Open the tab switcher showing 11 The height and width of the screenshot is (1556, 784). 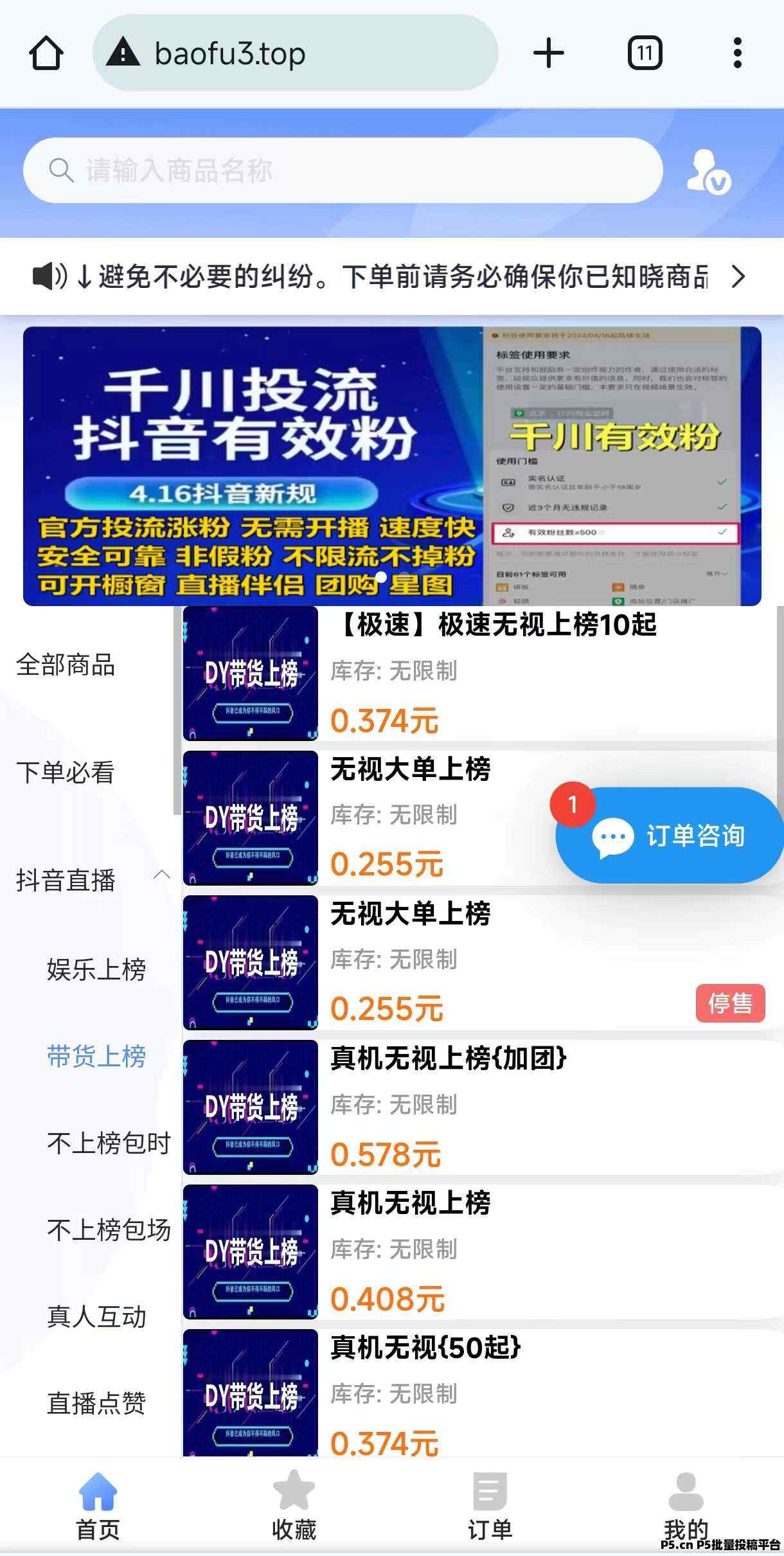[x=645, y=53]
